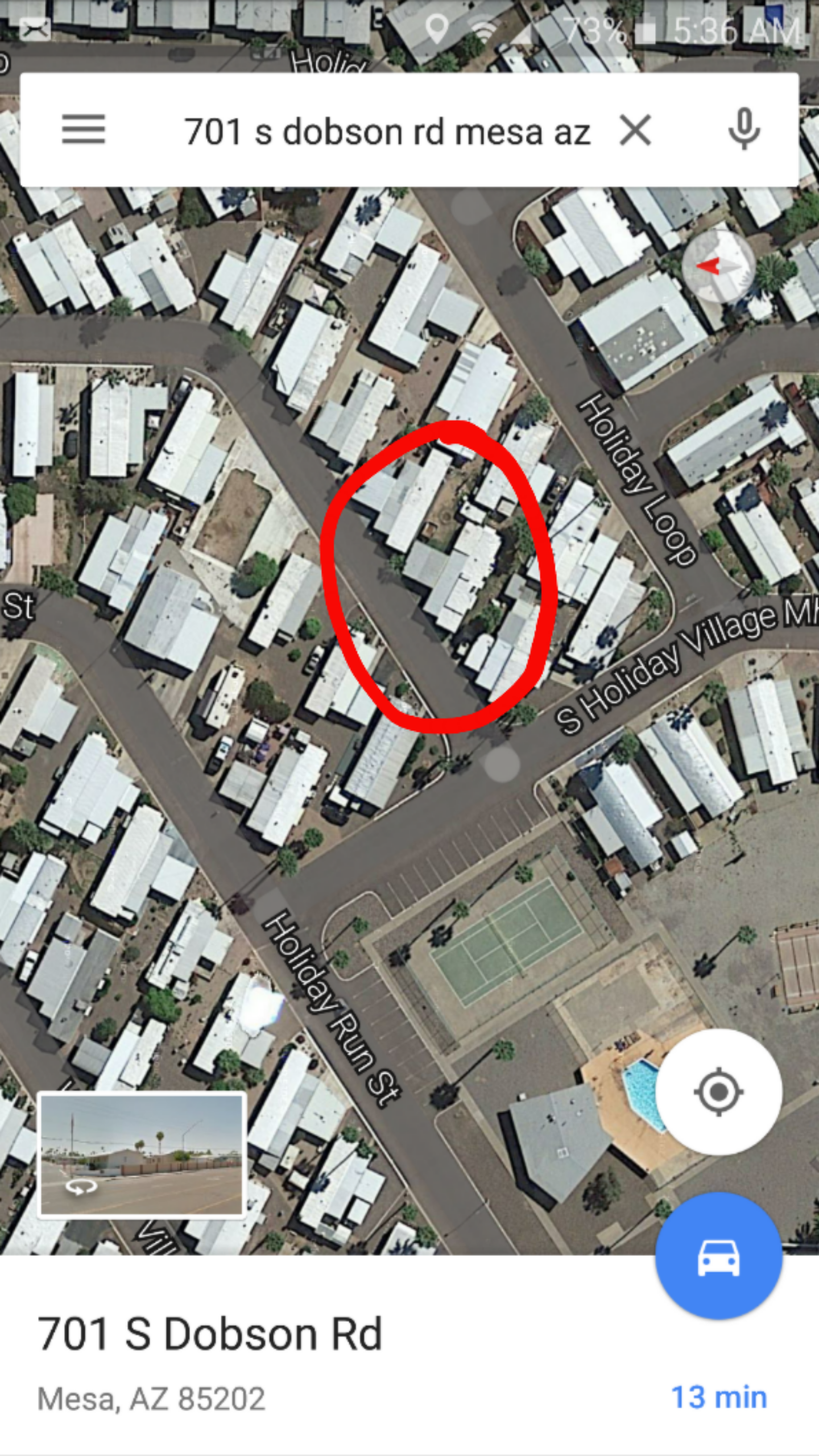The image size is (819, 1456).
Task: Start voice search with microphone
Action: (x=744, y=130)
